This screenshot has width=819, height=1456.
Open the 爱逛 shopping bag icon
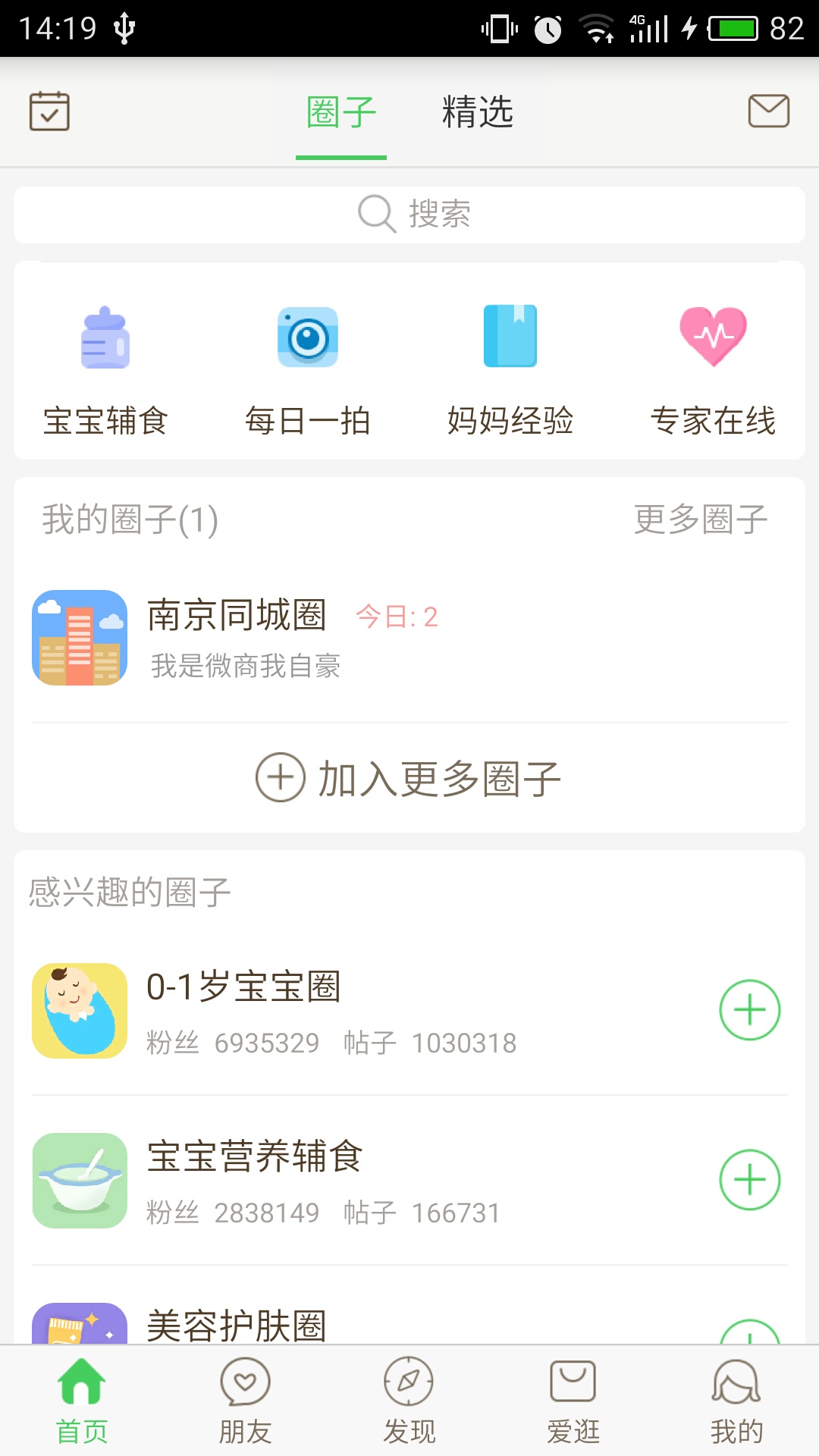coord(573,1399)
